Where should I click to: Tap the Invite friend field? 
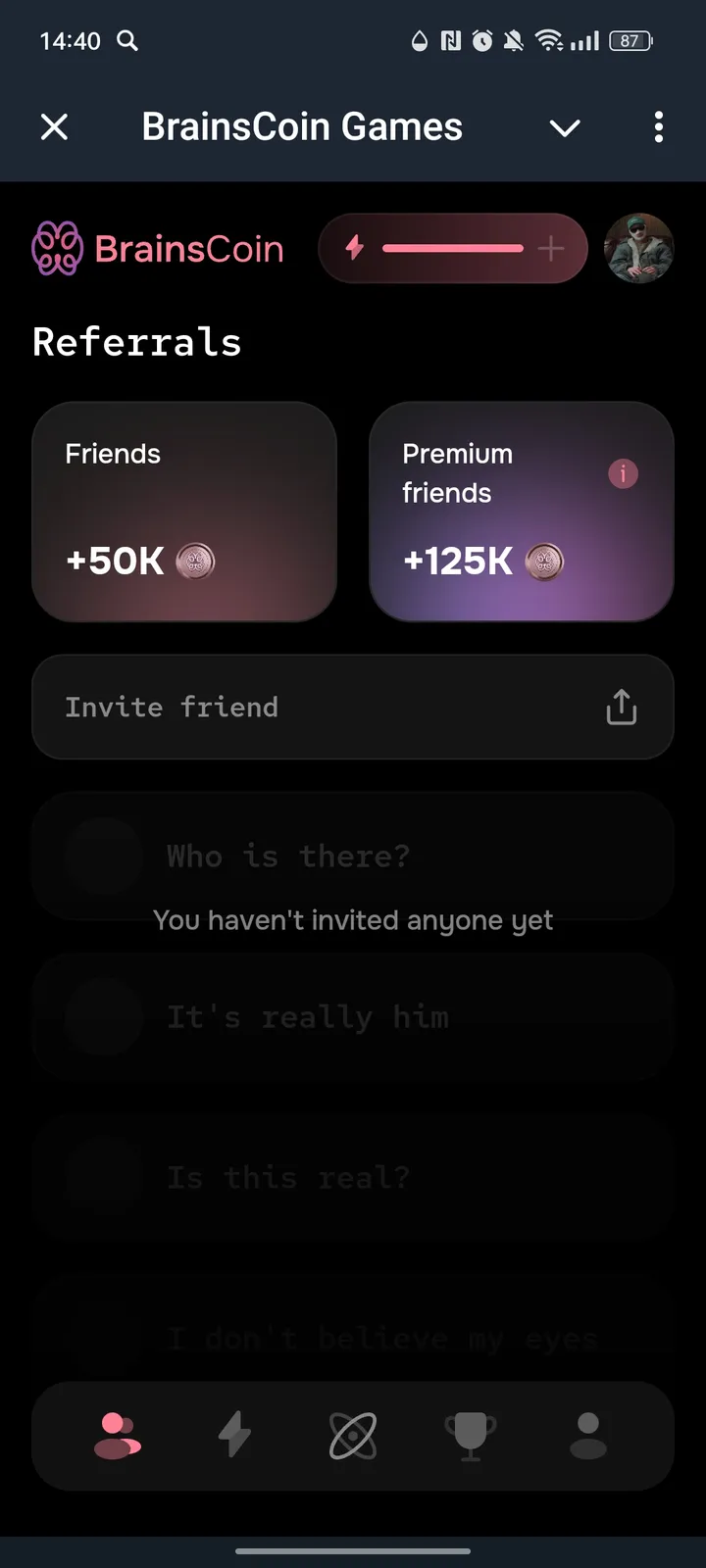(x=294, y=707)
